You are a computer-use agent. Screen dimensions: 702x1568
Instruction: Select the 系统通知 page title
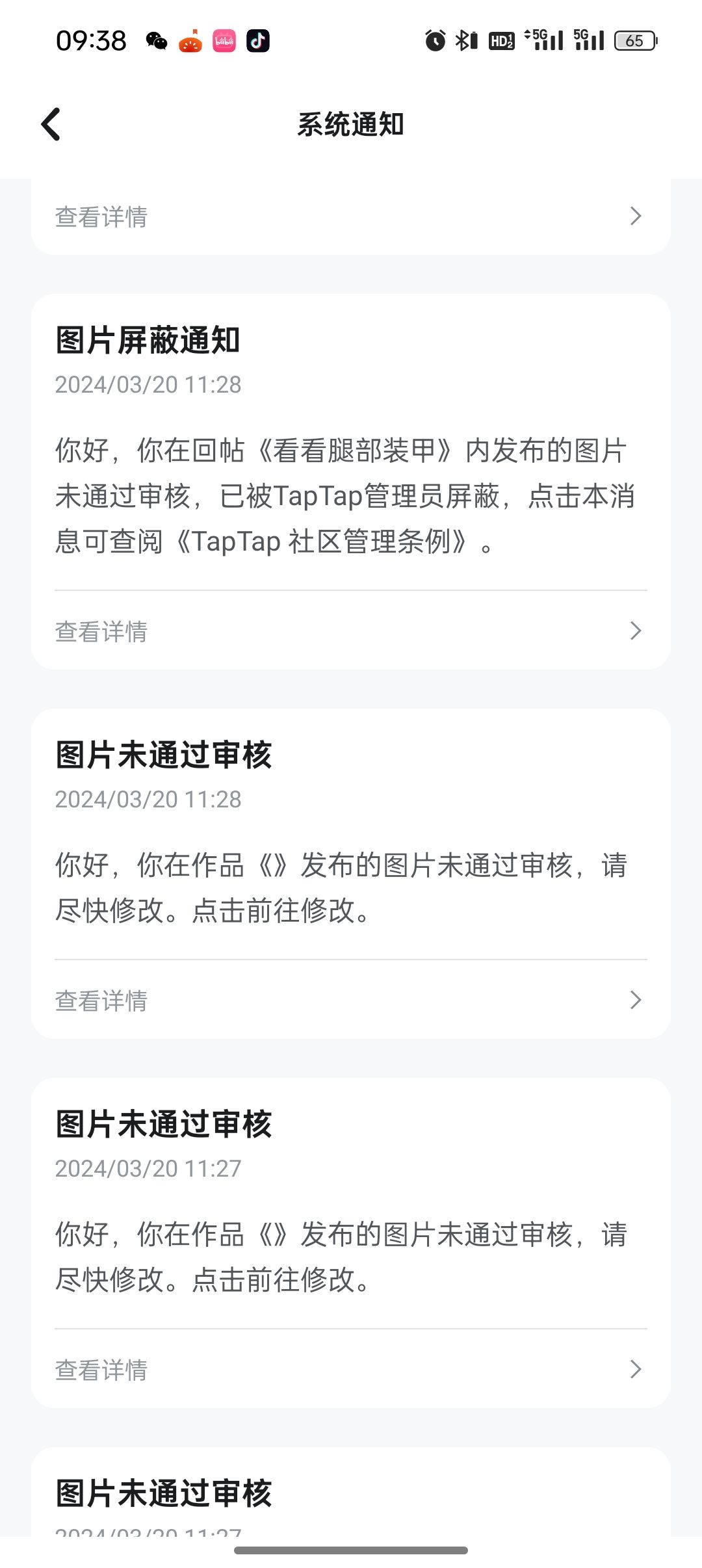click(351, 125)
